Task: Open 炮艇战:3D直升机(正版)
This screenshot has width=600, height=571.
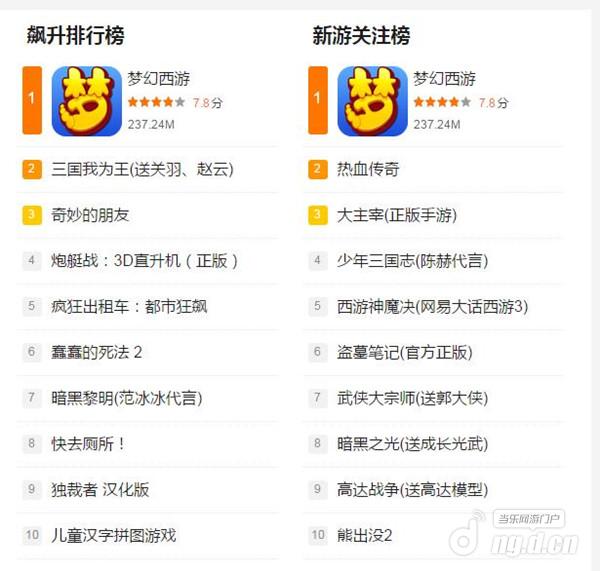Action: point(145,261)
